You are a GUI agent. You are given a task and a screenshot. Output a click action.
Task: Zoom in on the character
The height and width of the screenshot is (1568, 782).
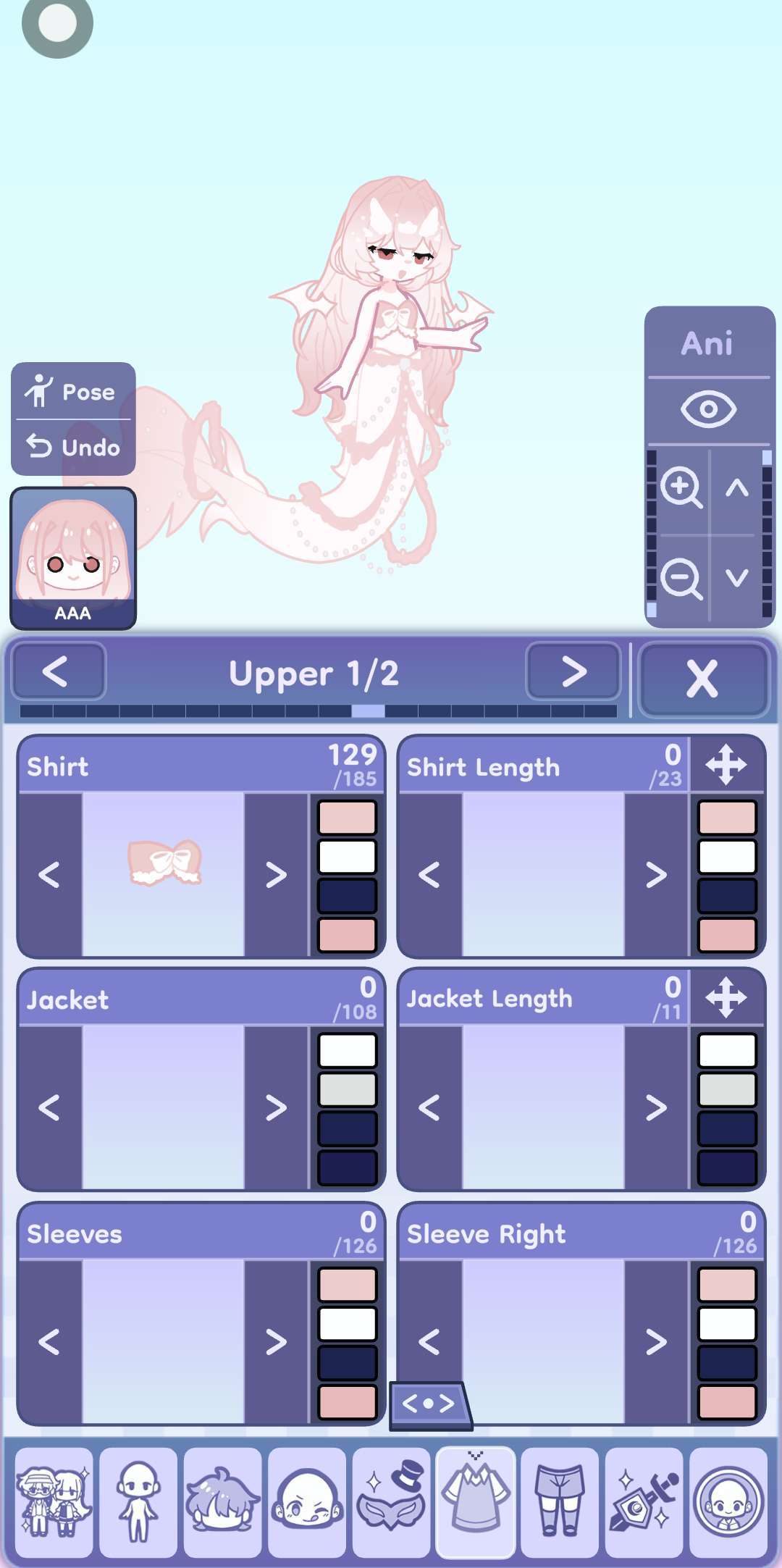point(680,489)
